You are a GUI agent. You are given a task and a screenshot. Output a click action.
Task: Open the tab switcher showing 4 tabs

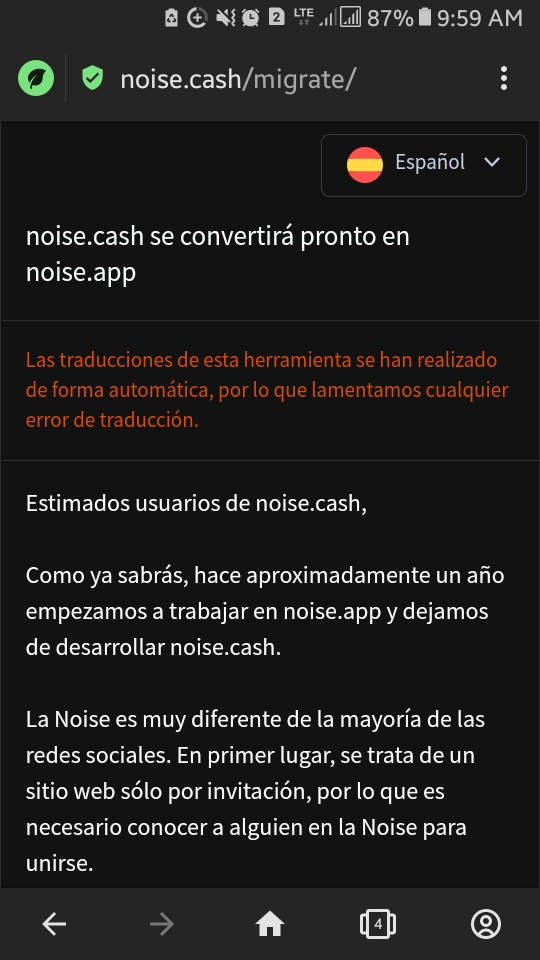click(378, 924)
